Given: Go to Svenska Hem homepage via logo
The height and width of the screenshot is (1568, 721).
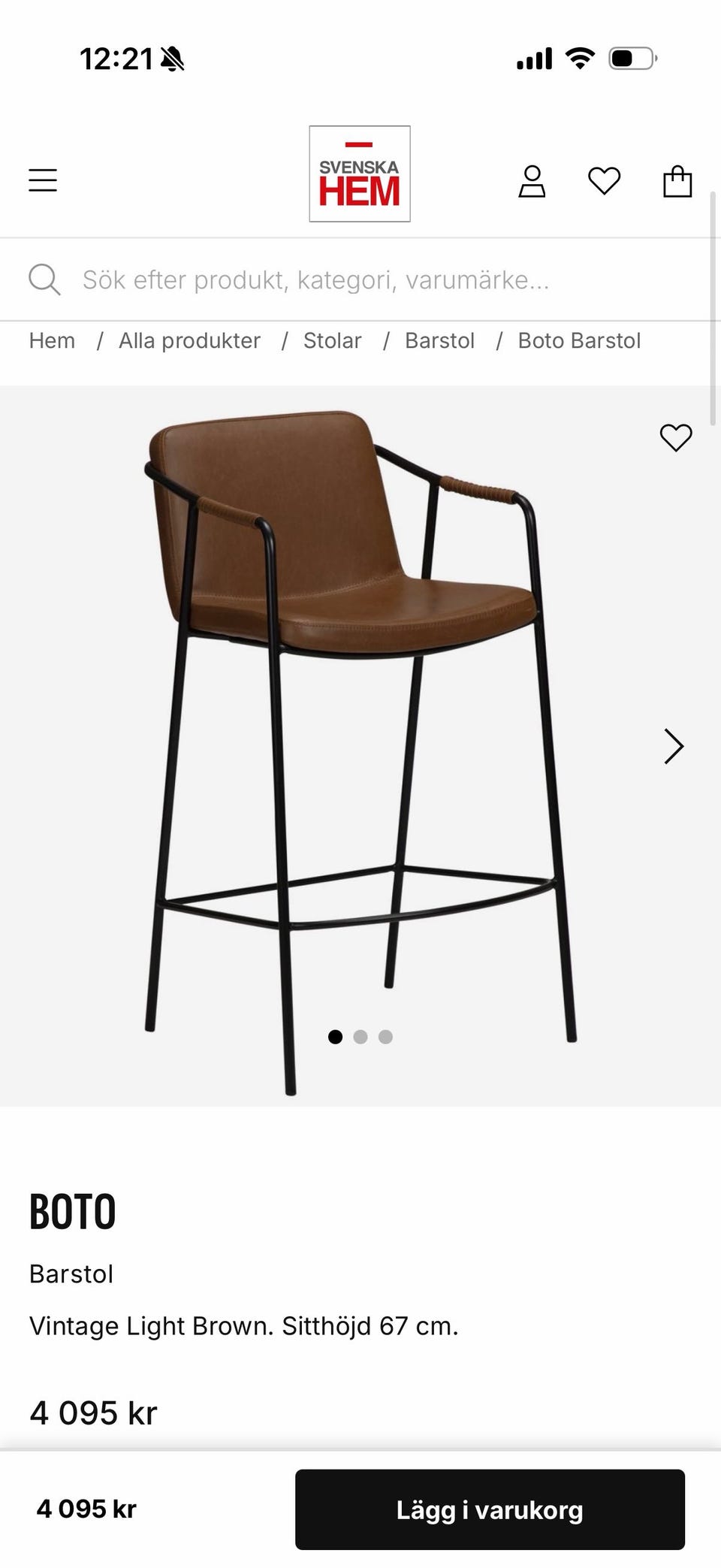Looking at the screenshot, I should pos(360,174).
